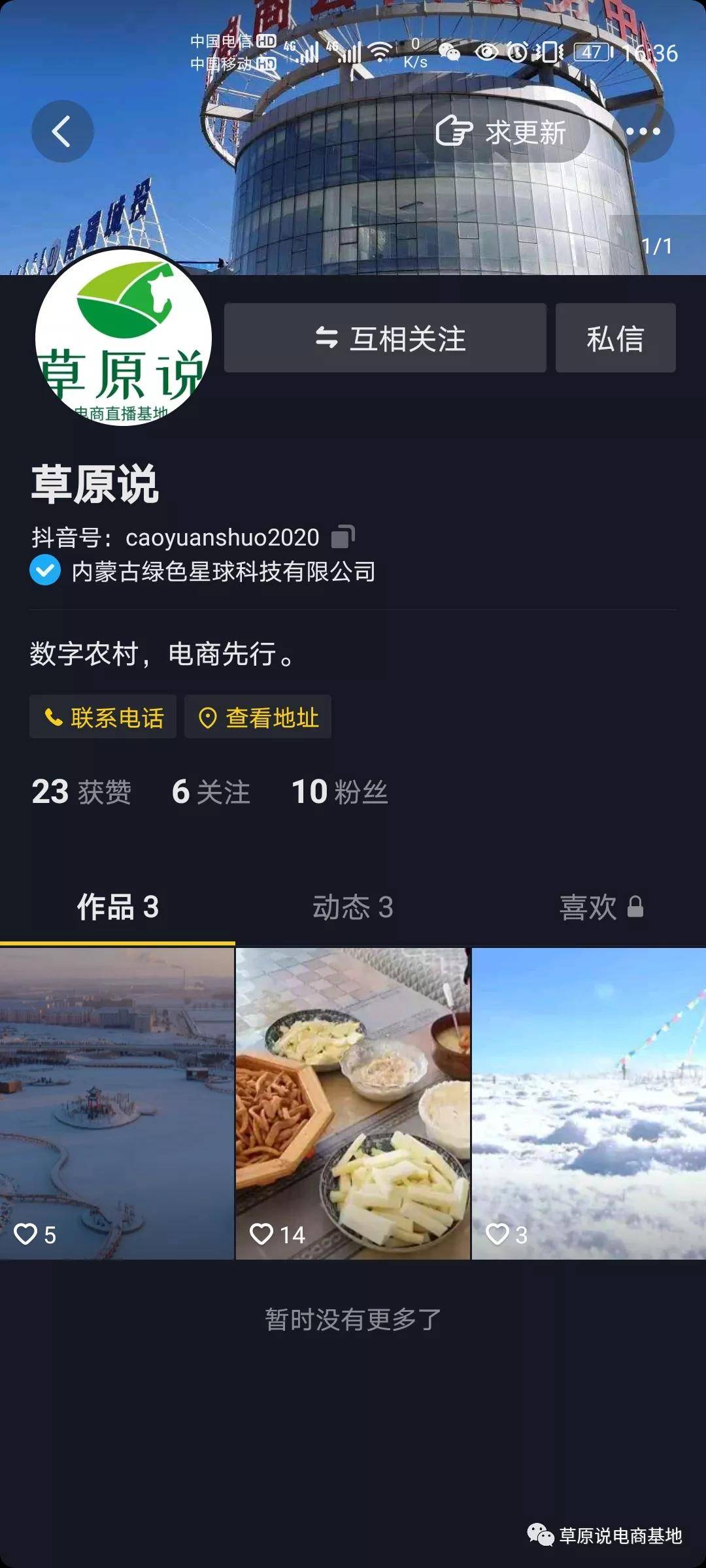Select the 作品 3 tab
Viewport: 706px width, 1568px height.
[118, 907]
